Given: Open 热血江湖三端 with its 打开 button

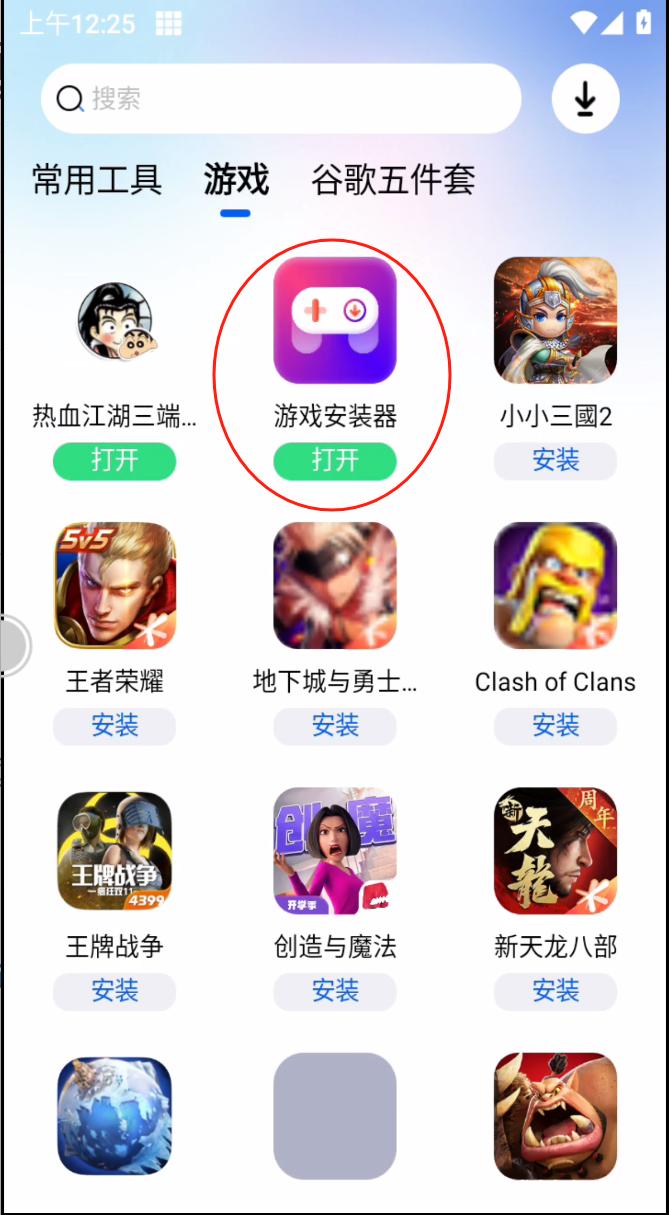Looking at the screenshot, I should pos(114,461).
